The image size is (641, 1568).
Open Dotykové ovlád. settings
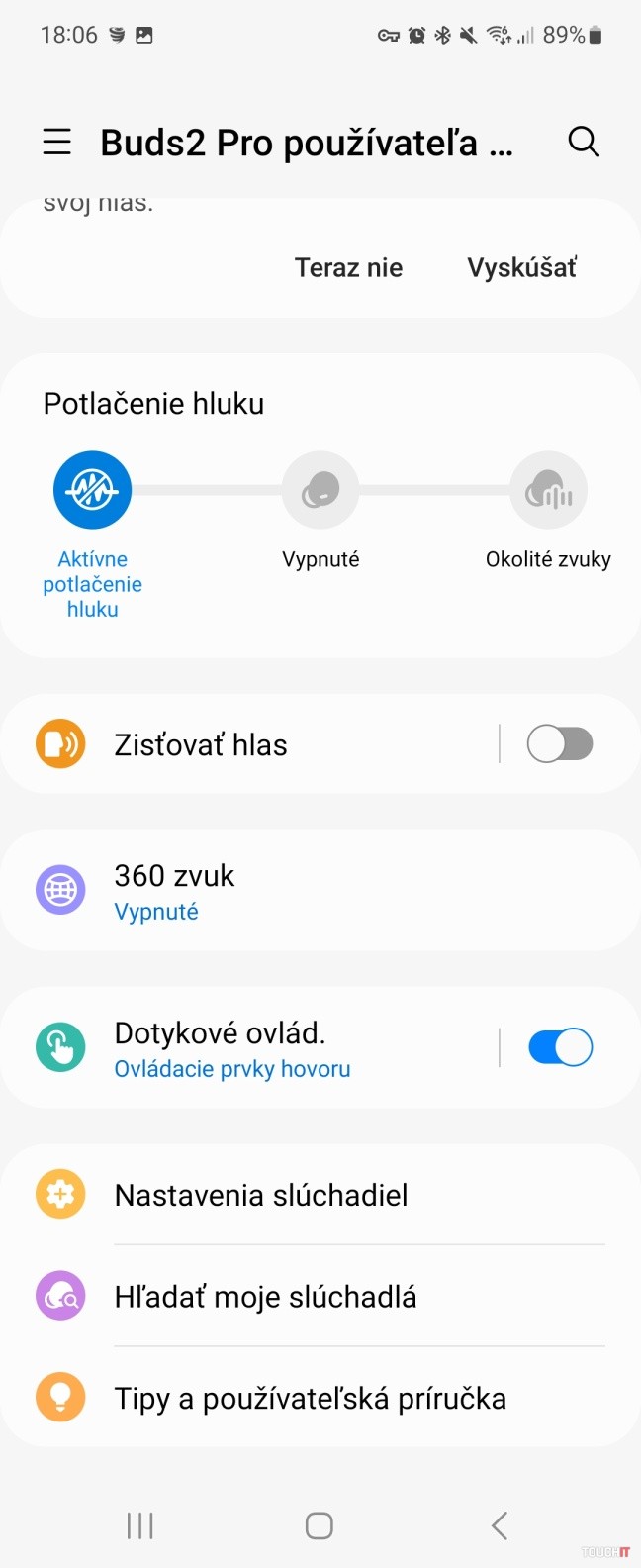pyautogui.click(x=247, y=1047)
